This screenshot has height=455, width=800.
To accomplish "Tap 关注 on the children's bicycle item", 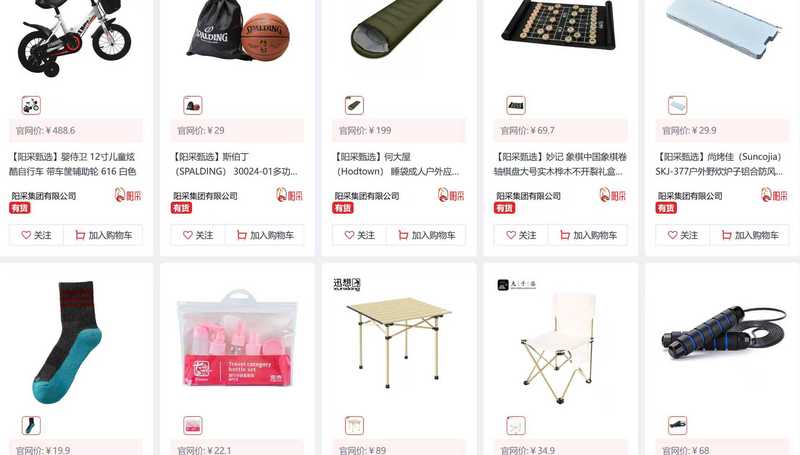I will (36, 236).
